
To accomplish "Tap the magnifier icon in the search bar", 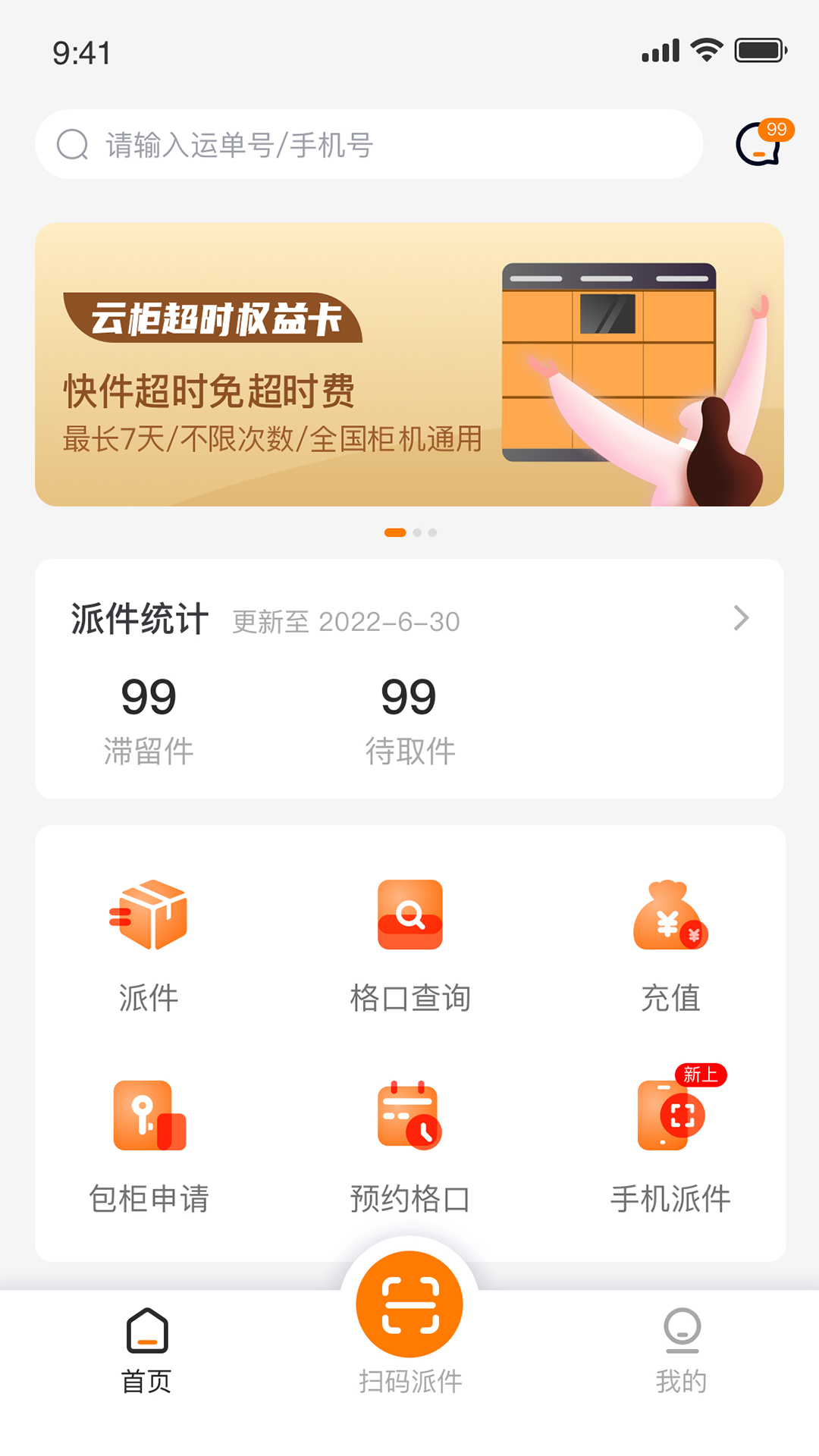I will click(71, 143).
